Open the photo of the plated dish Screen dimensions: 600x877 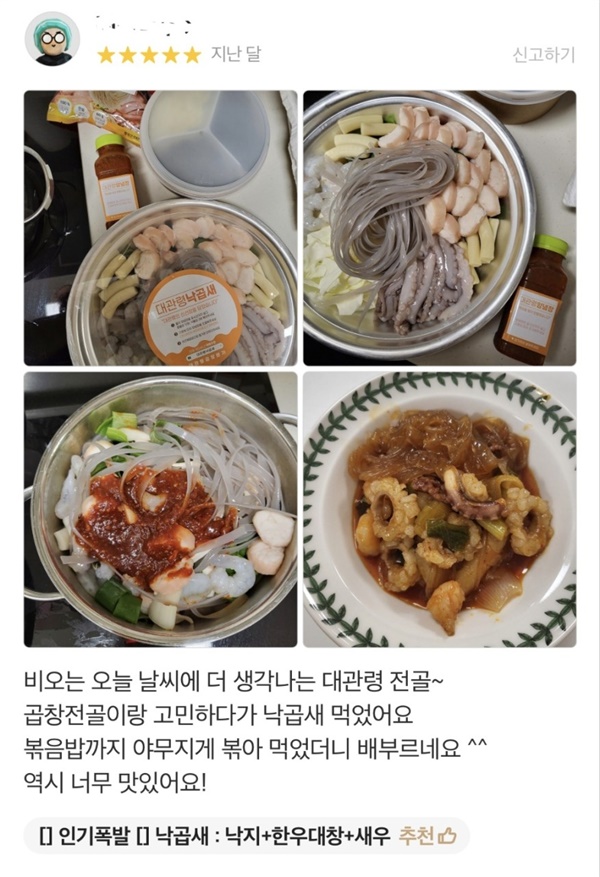[439, 509]
